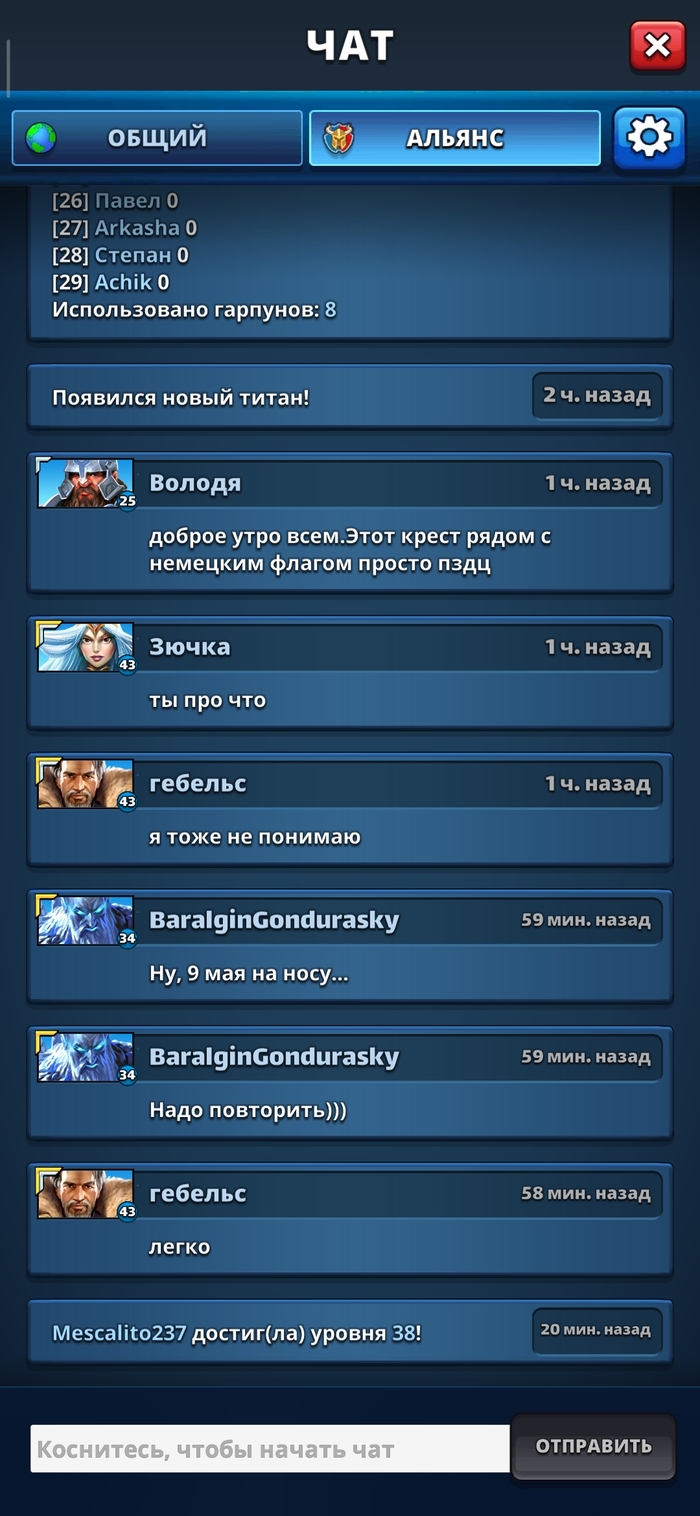Tap the ОТПРАВИТЬ send button
700x1516 pixels.
(593, 1446)
